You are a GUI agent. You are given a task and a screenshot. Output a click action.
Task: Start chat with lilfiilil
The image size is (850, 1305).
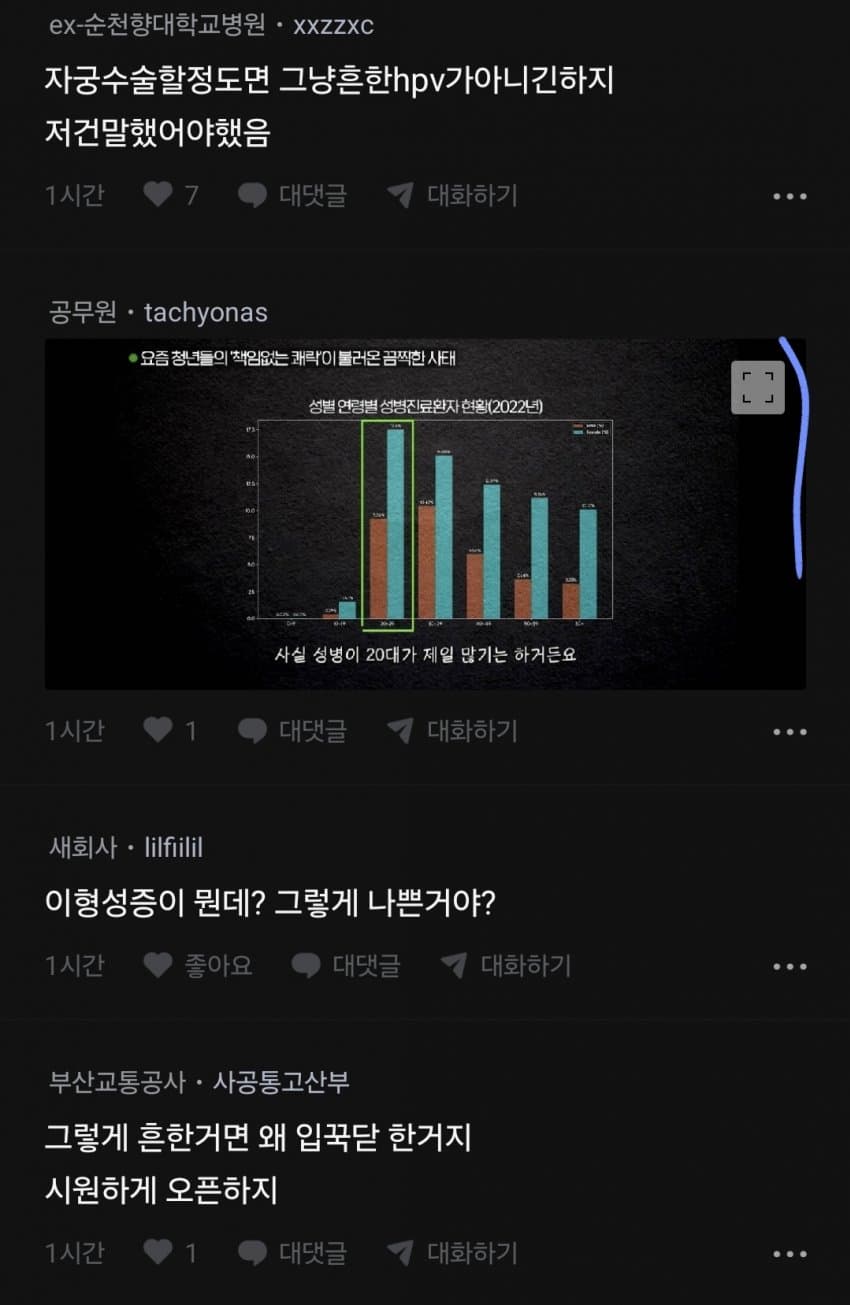pyautogui.click(x=505, y=965)
